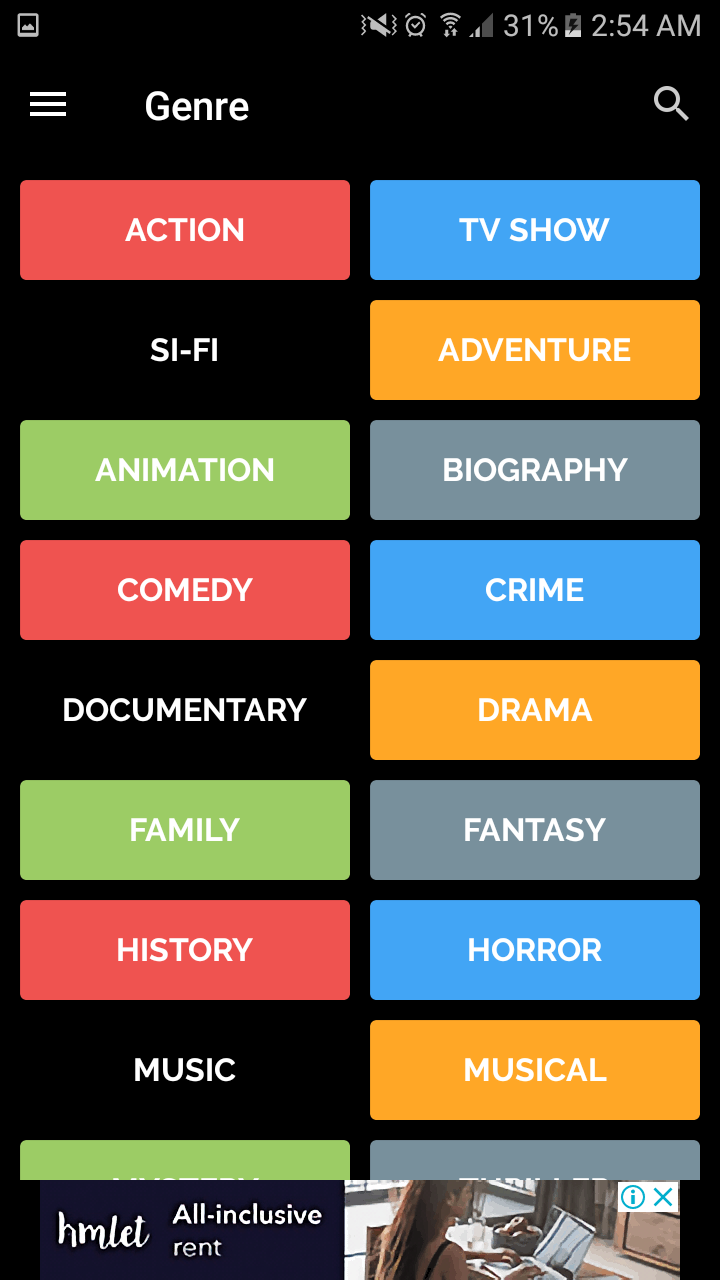
Task: Browse Comedy titles
Action: tap(185, 590)
